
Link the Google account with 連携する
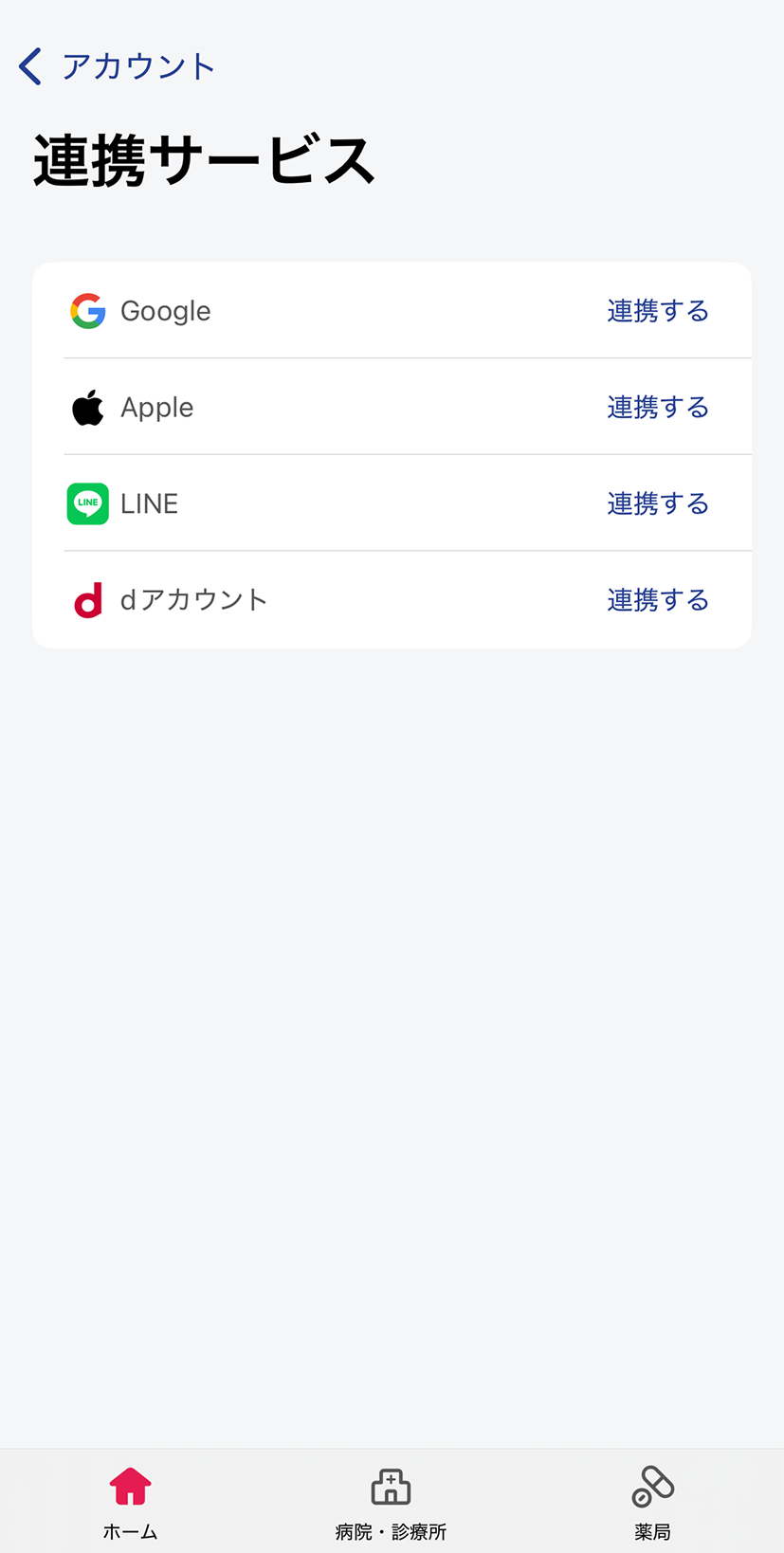tap(658, 311)
